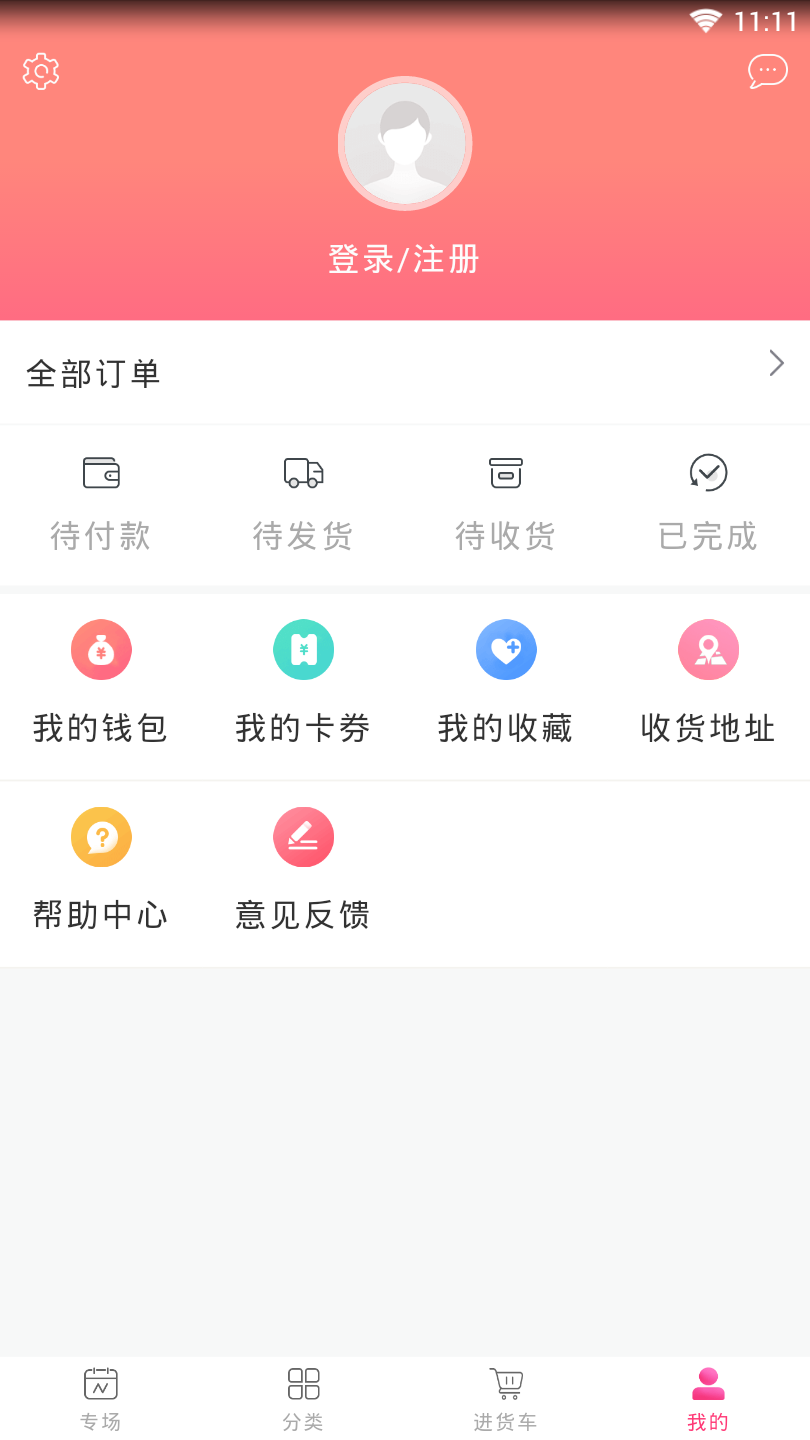
Task: Open 我的卡券 coupons
Action: (x=303, y=685)
